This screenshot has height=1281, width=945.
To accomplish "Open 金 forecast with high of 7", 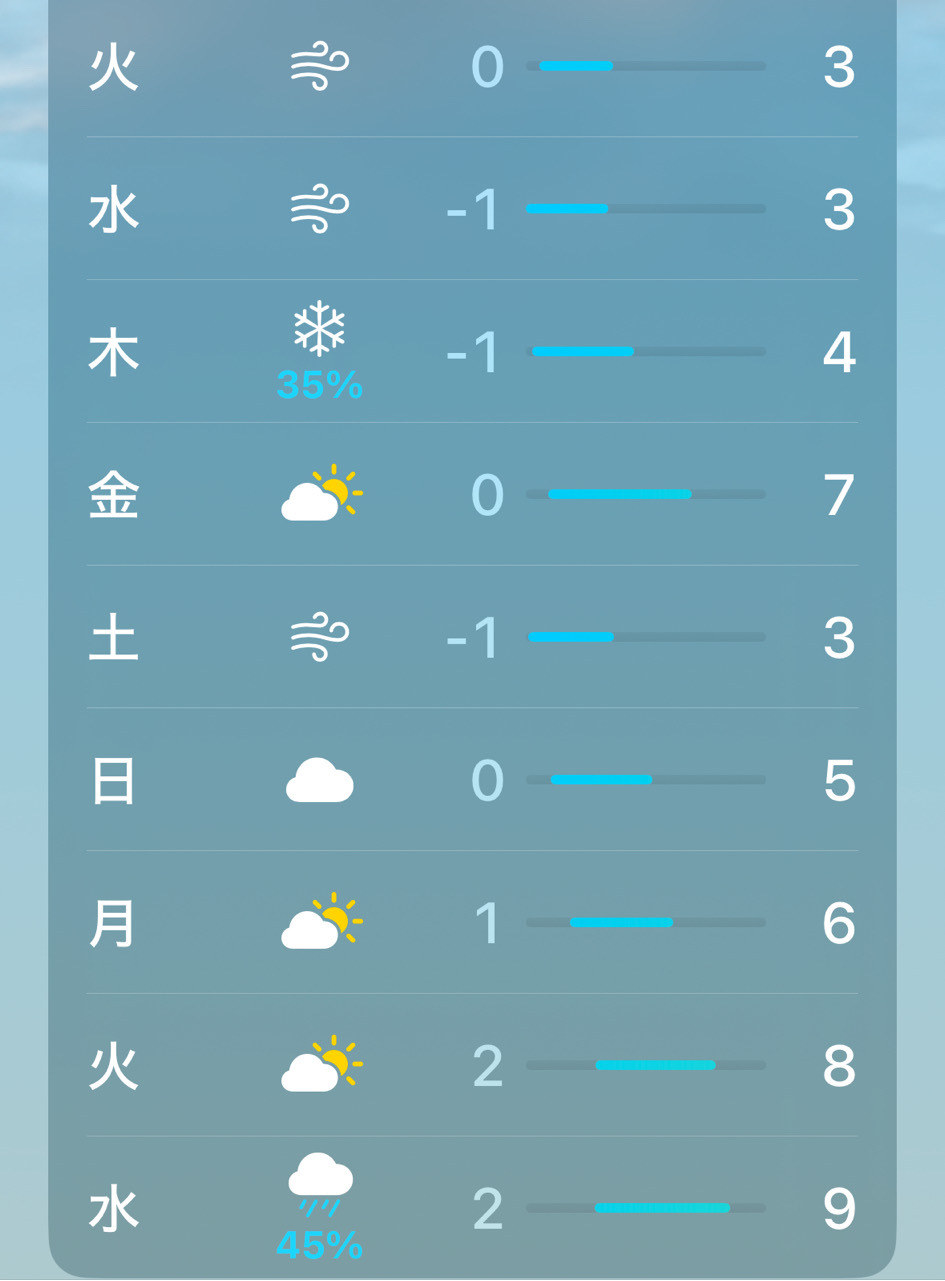I will click(x=472, y=495).
